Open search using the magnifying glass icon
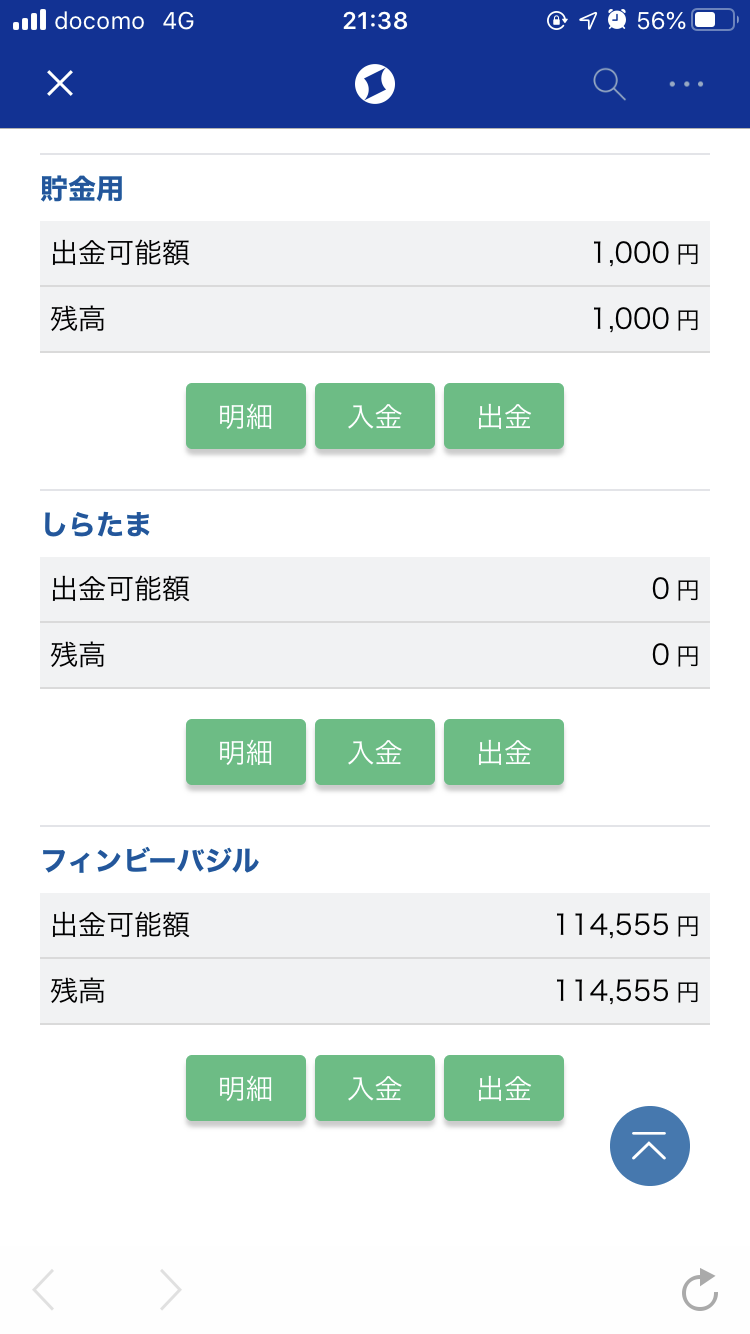This screenshot has width=750, height=1334. coord(608,85)
